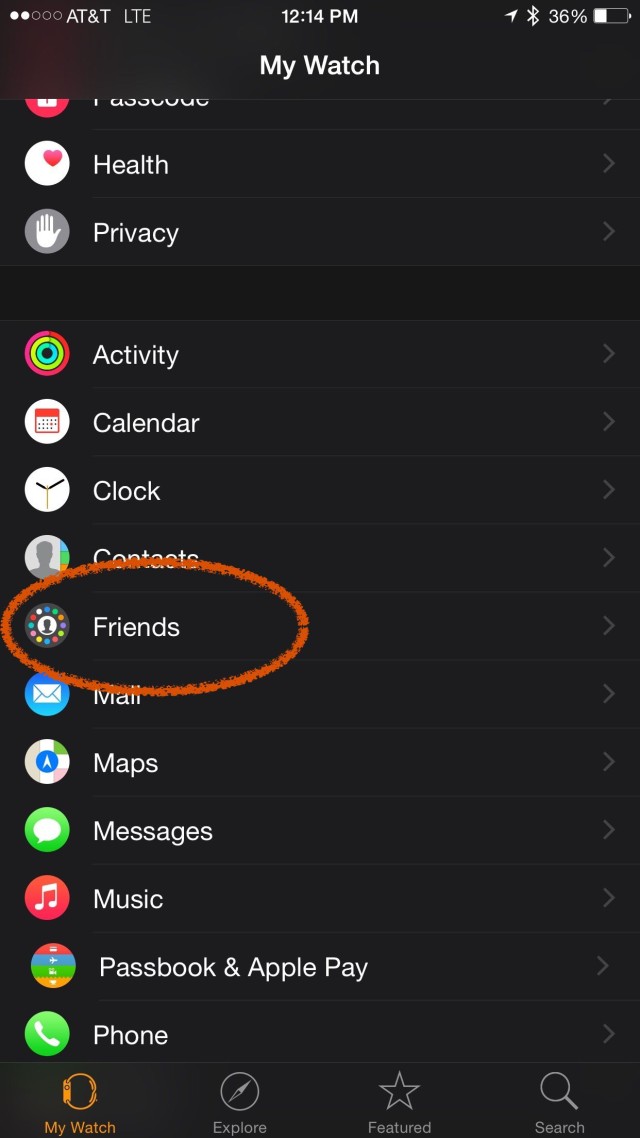Open the Privacy row
640x1138 pixels.
coord(320,232)
